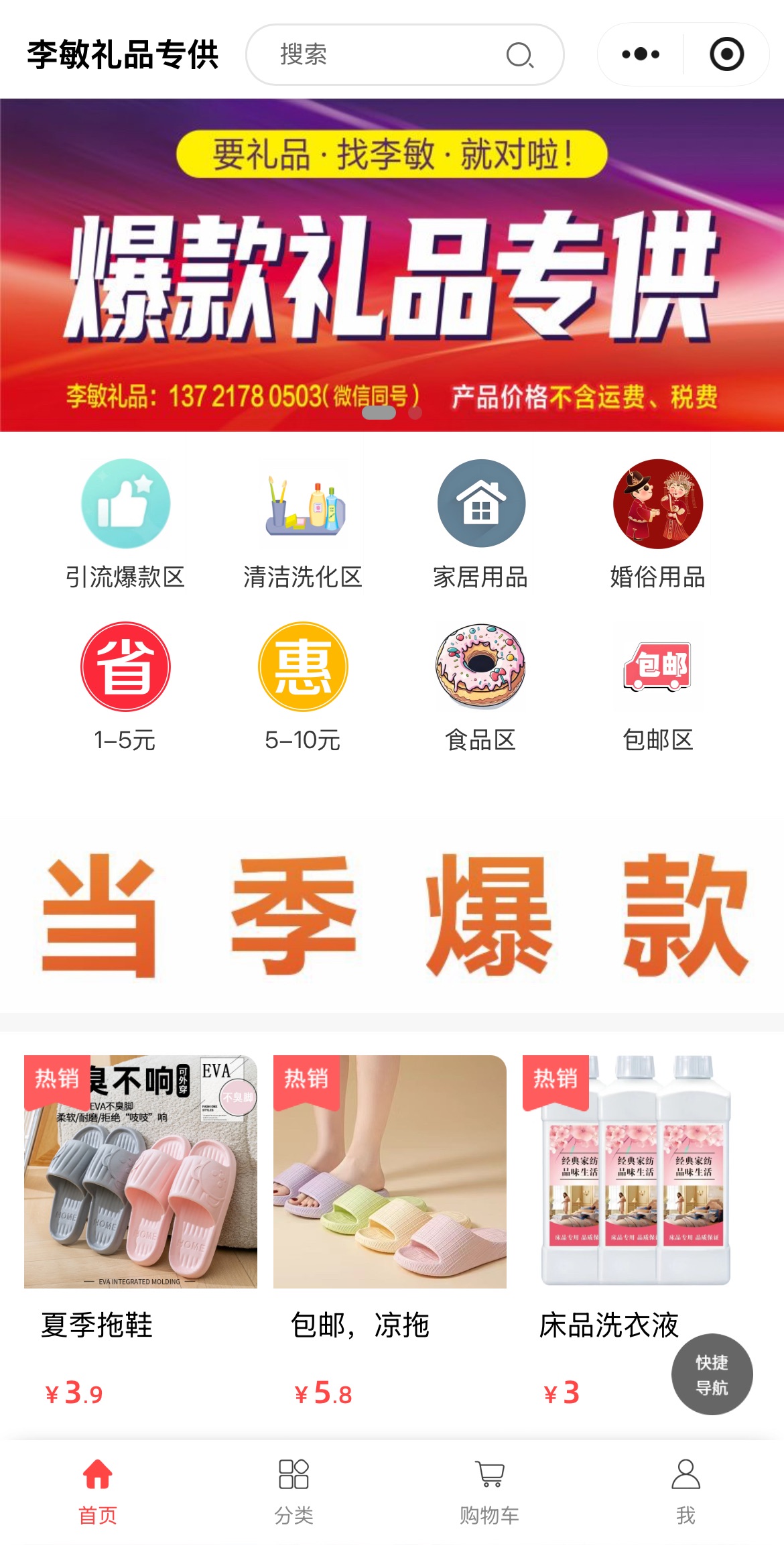
Task: Open the mini program three-dot menu
Action: 641,54
